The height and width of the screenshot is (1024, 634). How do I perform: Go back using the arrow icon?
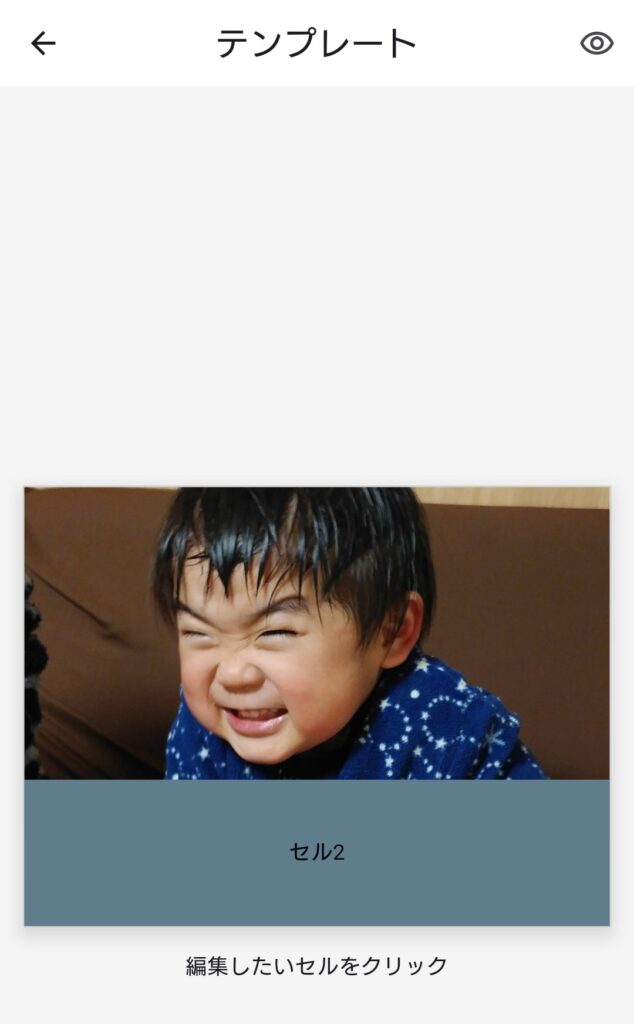tap(43, 43)
